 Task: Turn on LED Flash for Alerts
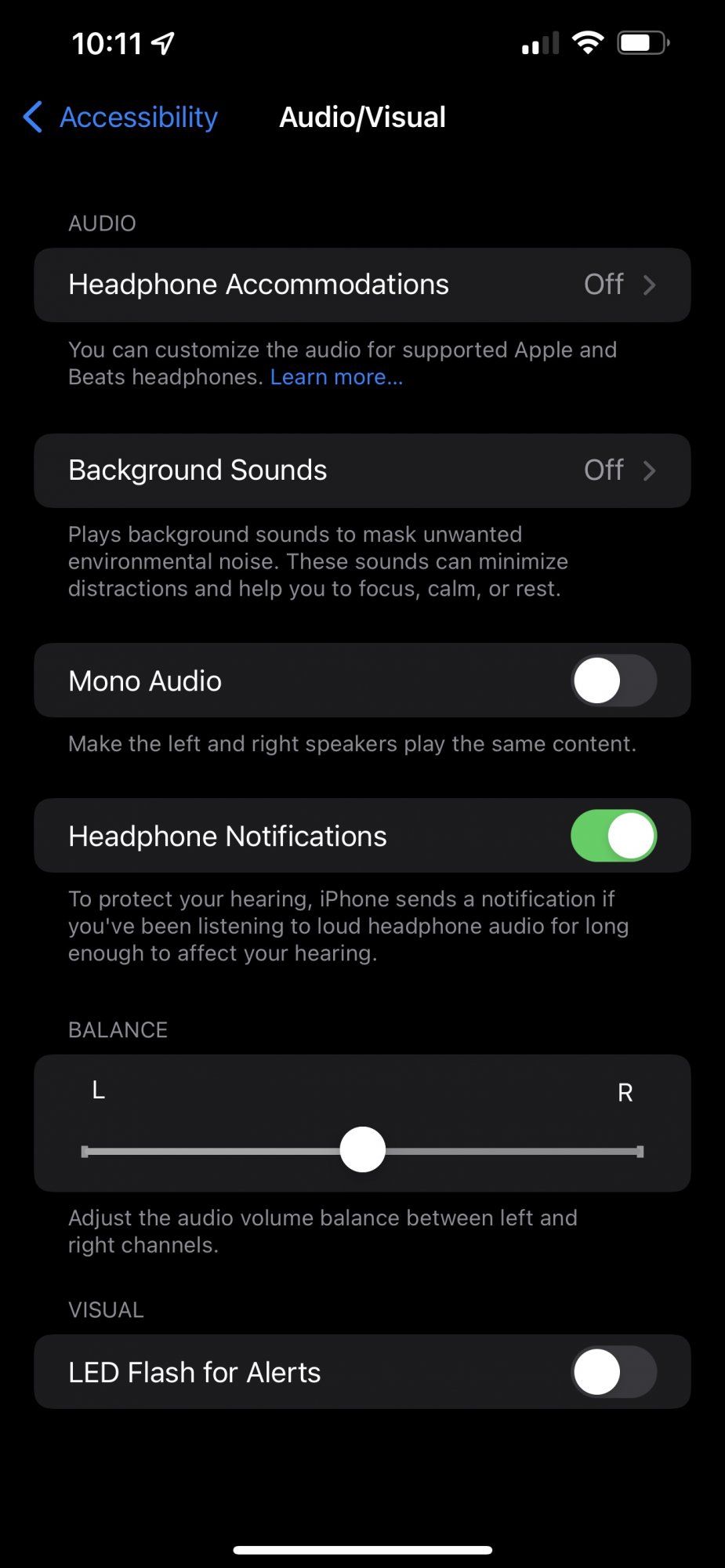pyautogui.click(x=614, y=1372)
